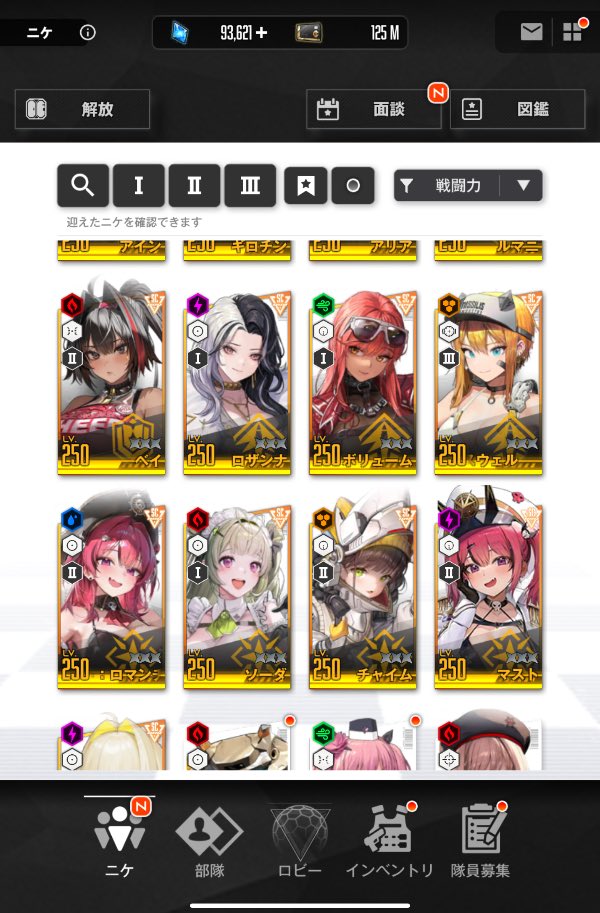Toggle the bookmark favorites filter

coord(306,185)
